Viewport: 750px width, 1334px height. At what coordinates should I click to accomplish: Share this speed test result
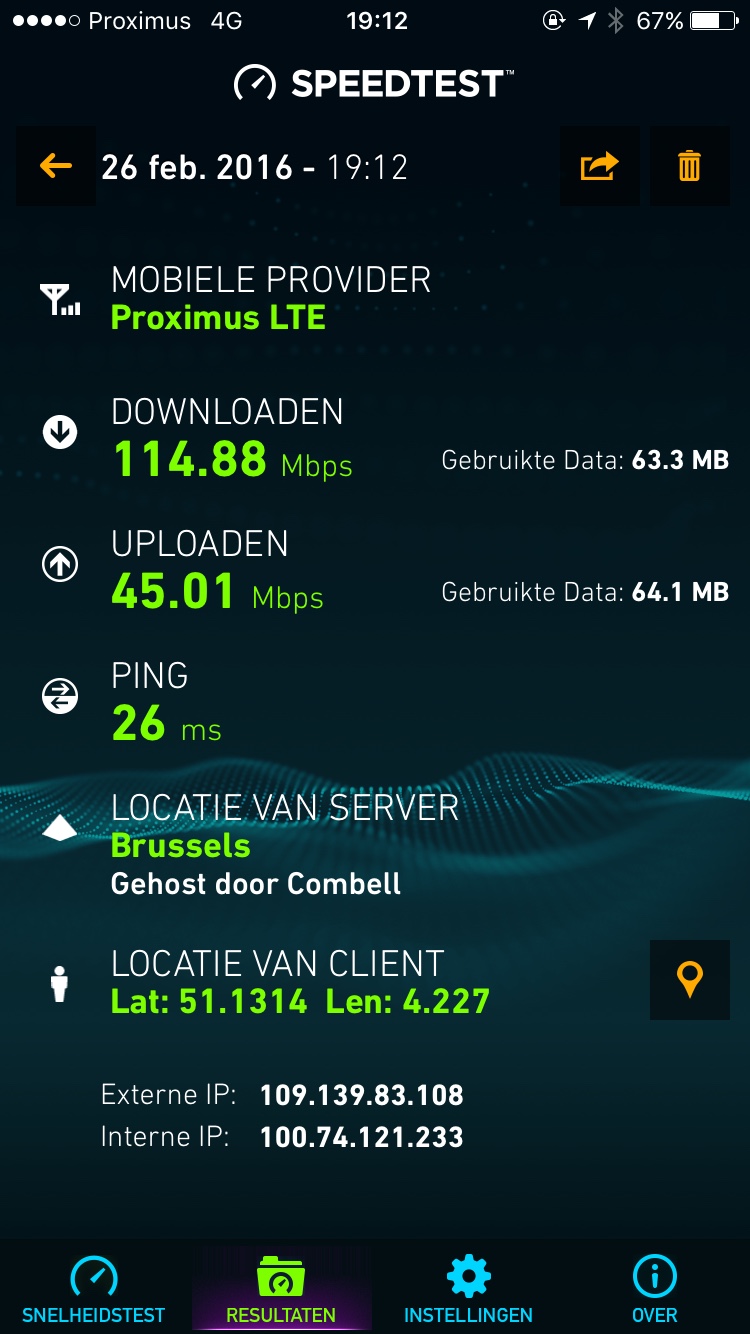600,166
